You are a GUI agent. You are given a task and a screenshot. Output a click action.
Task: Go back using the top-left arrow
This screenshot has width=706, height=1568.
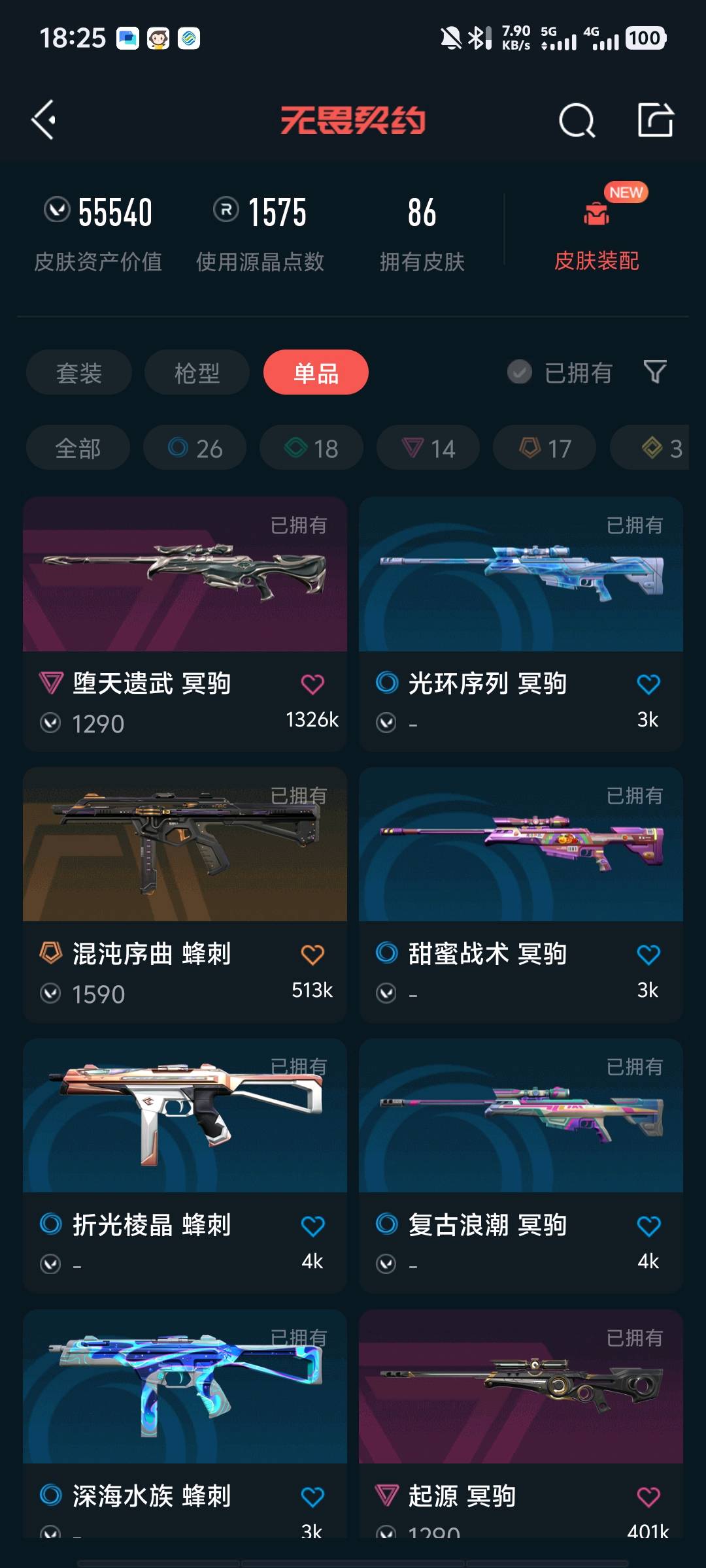point(44,120)
